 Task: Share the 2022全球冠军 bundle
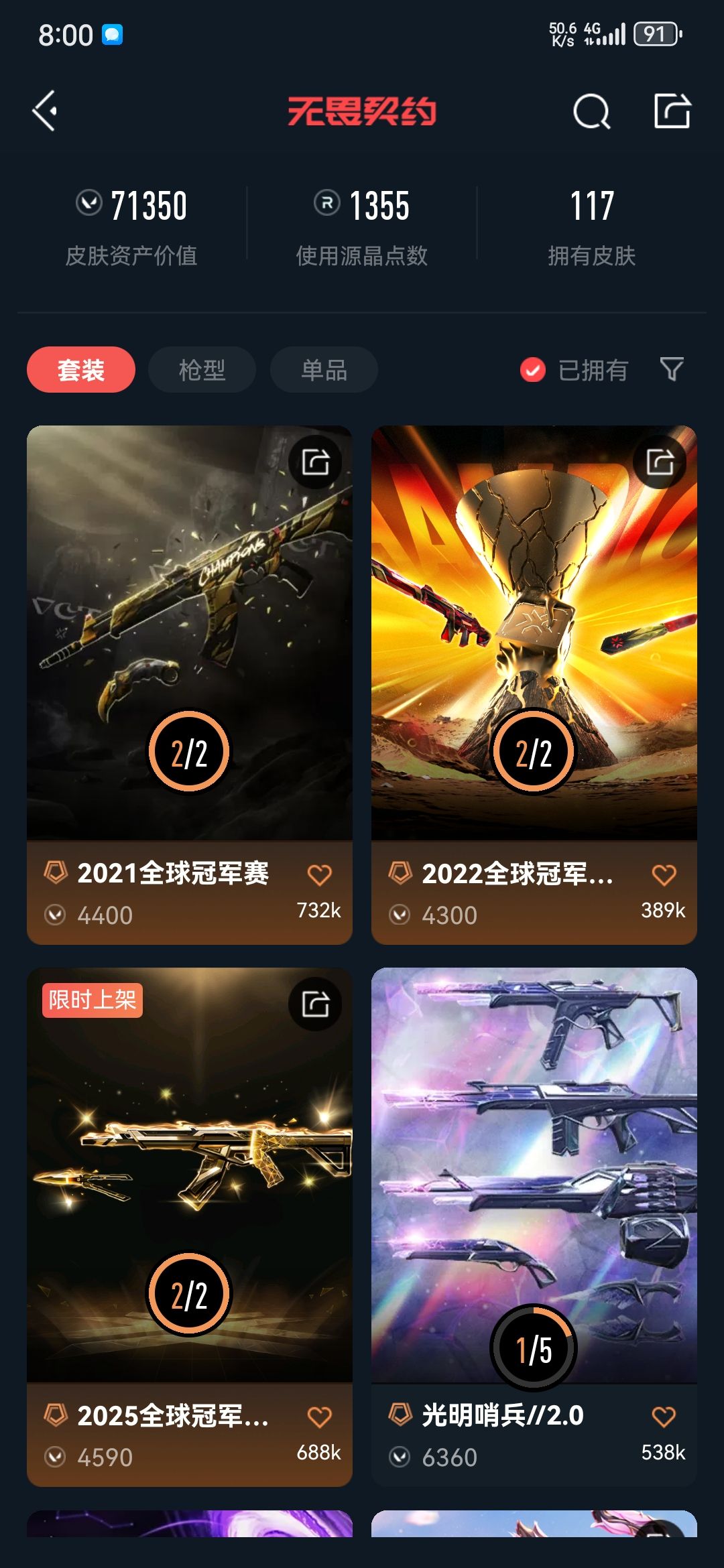click(660, 462)
